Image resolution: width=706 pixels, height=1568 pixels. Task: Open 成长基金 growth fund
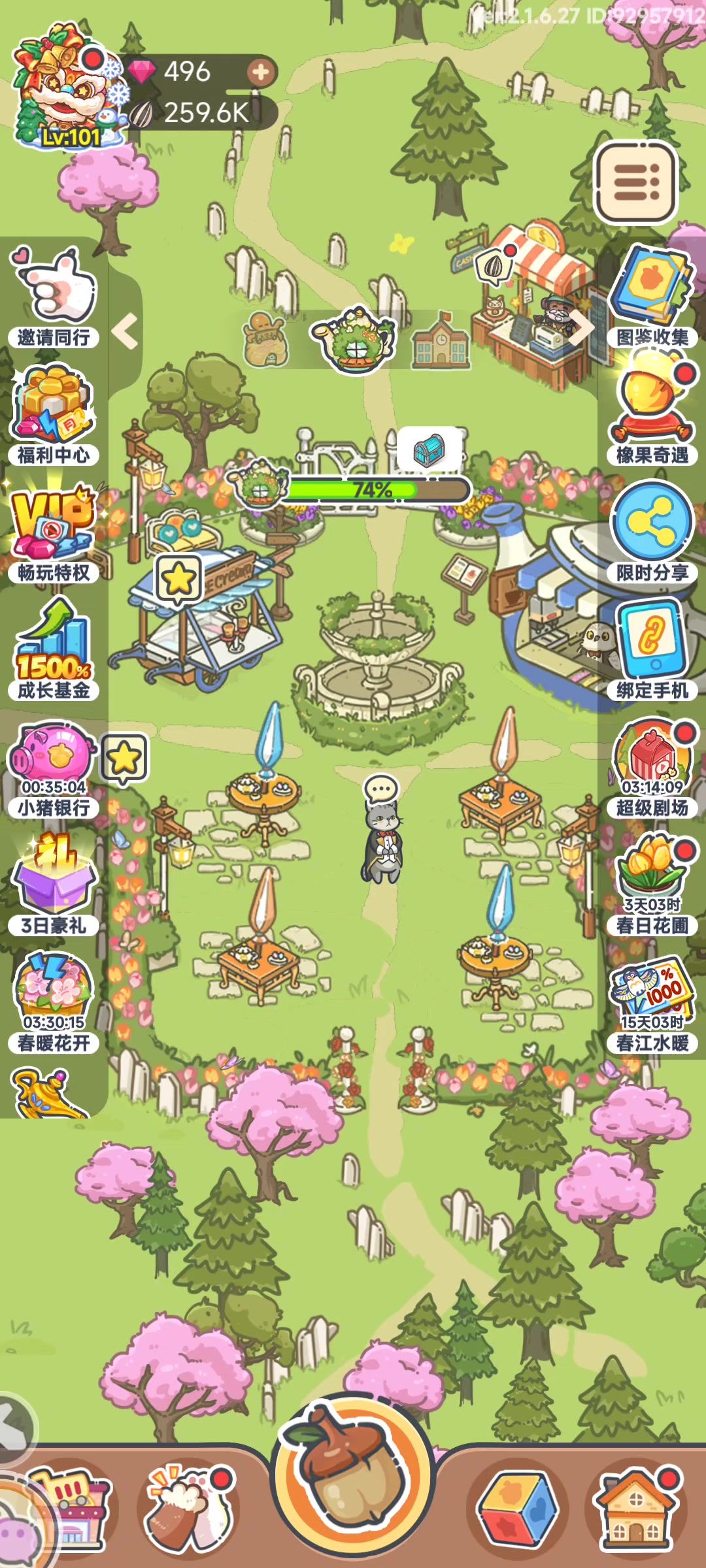point(54,650)
